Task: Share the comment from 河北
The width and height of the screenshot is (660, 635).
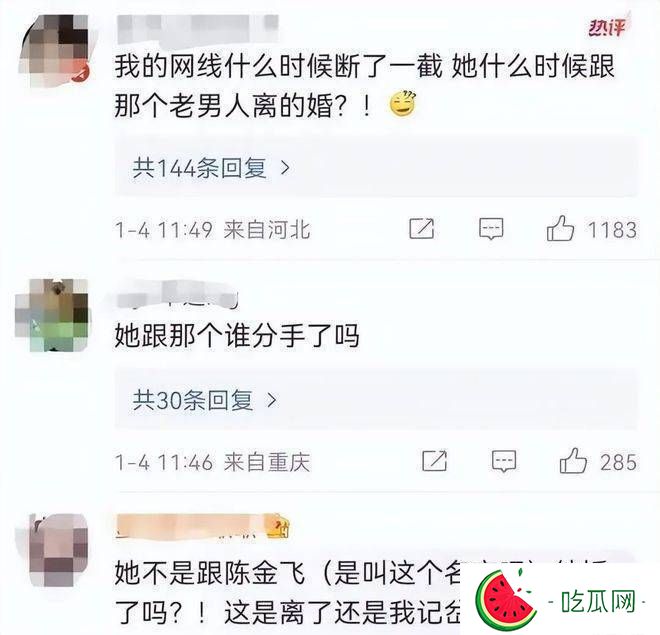Action: [422, 229]
